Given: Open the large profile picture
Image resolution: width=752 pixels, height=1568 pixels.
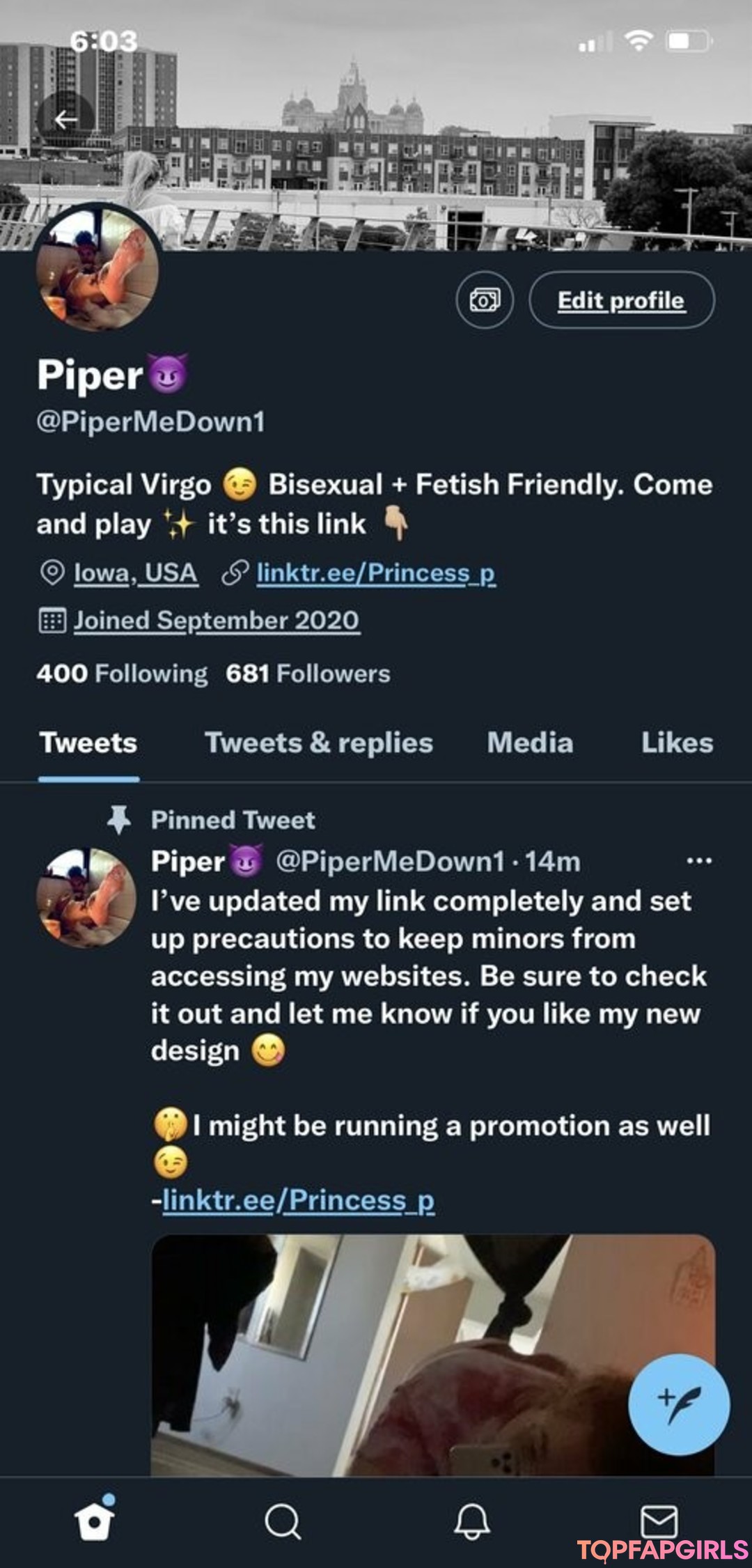Looking at the screenshot, I should tap(97, 270).
